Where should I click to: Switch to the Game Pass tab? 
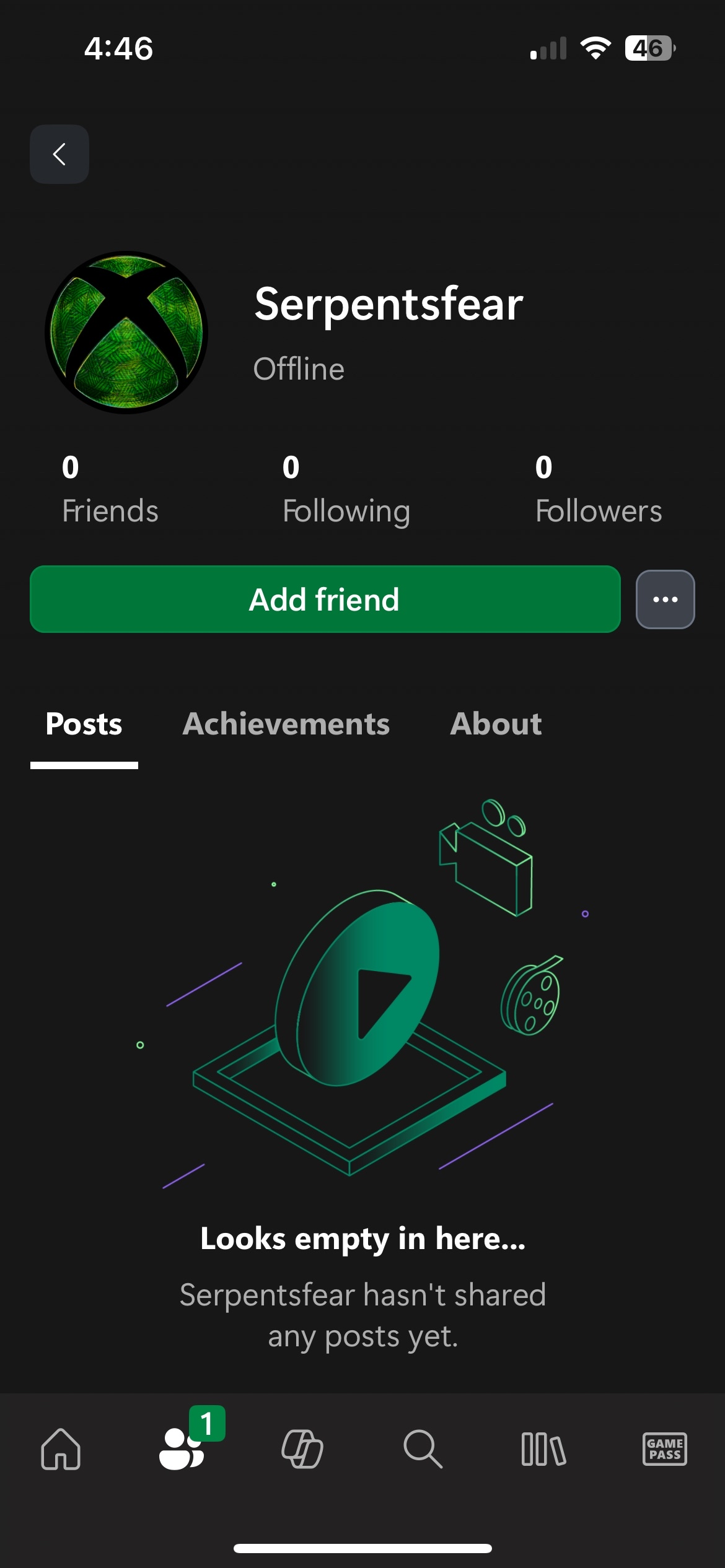tap(664, 1448)
